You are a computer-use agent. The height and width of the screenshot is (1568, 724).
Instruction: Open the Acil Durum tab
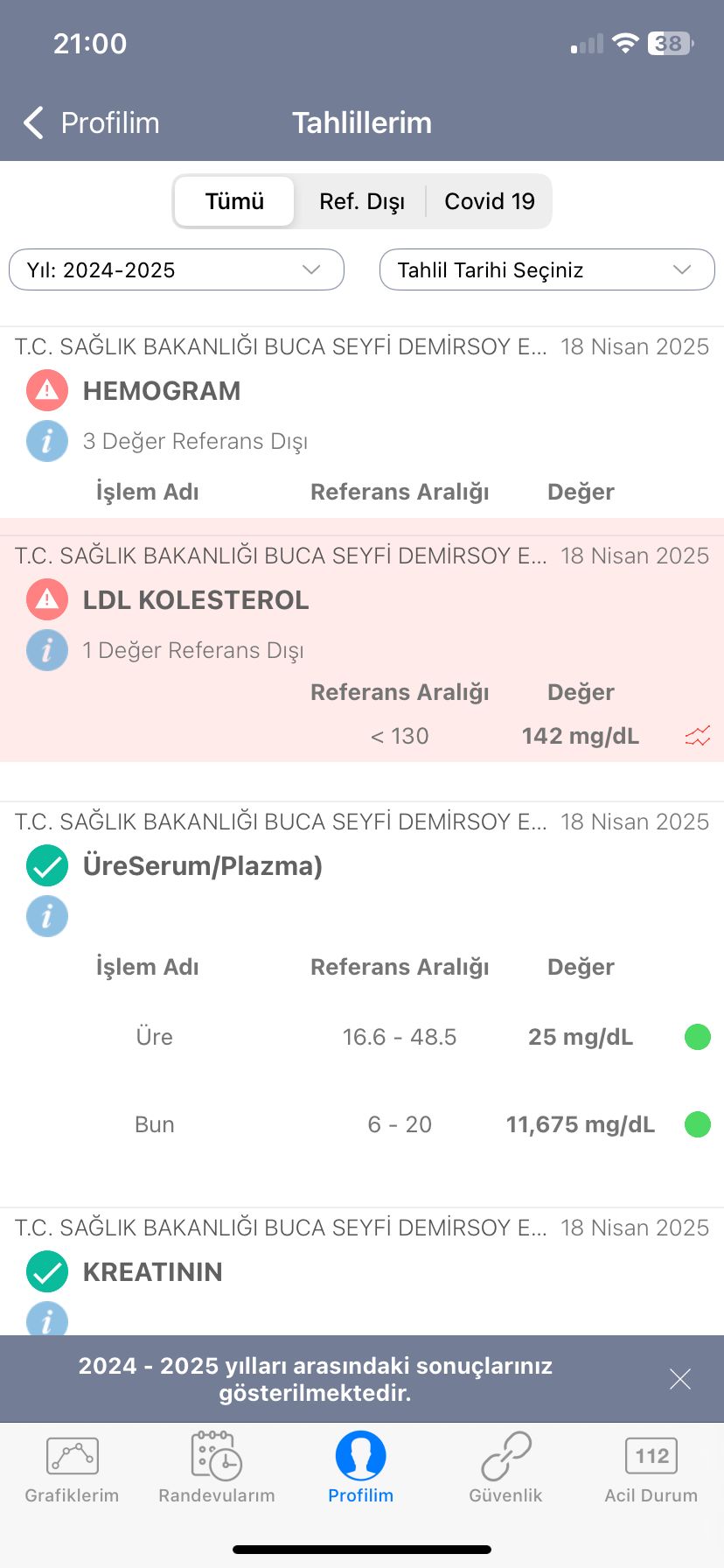[x=651, y=1468]
